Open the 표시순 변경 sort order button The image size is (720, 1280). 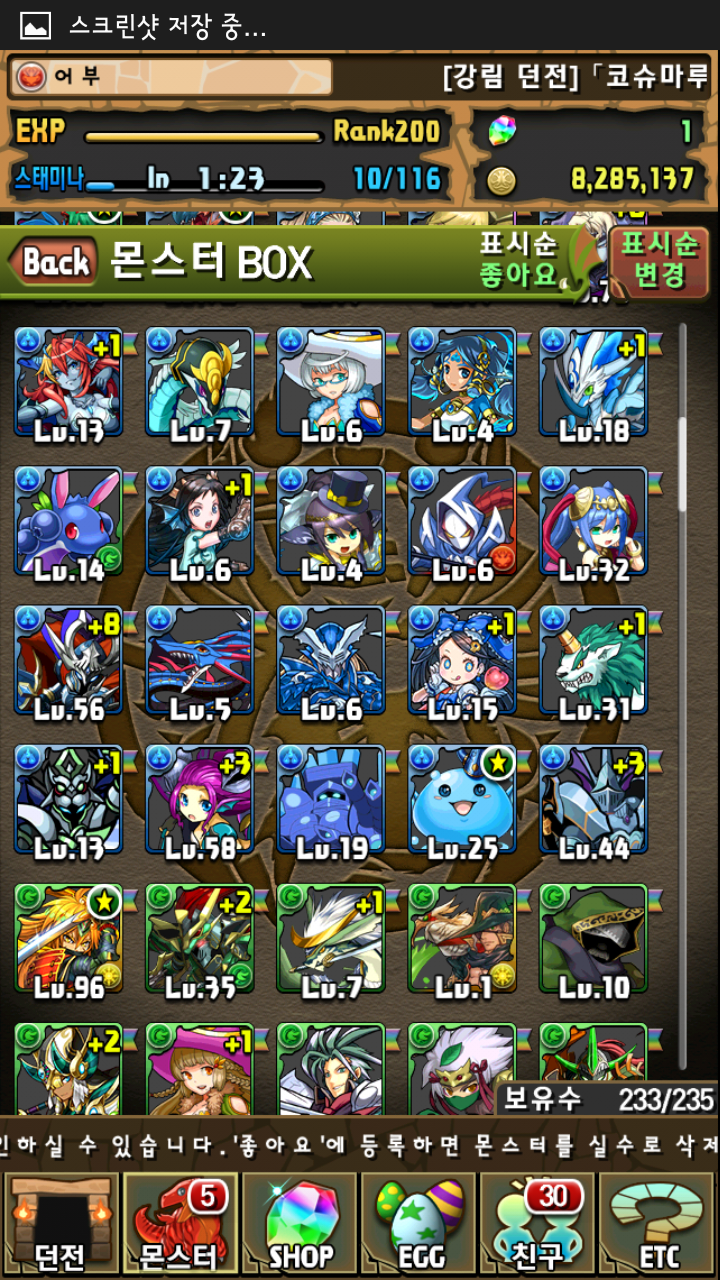coord(658,260)
